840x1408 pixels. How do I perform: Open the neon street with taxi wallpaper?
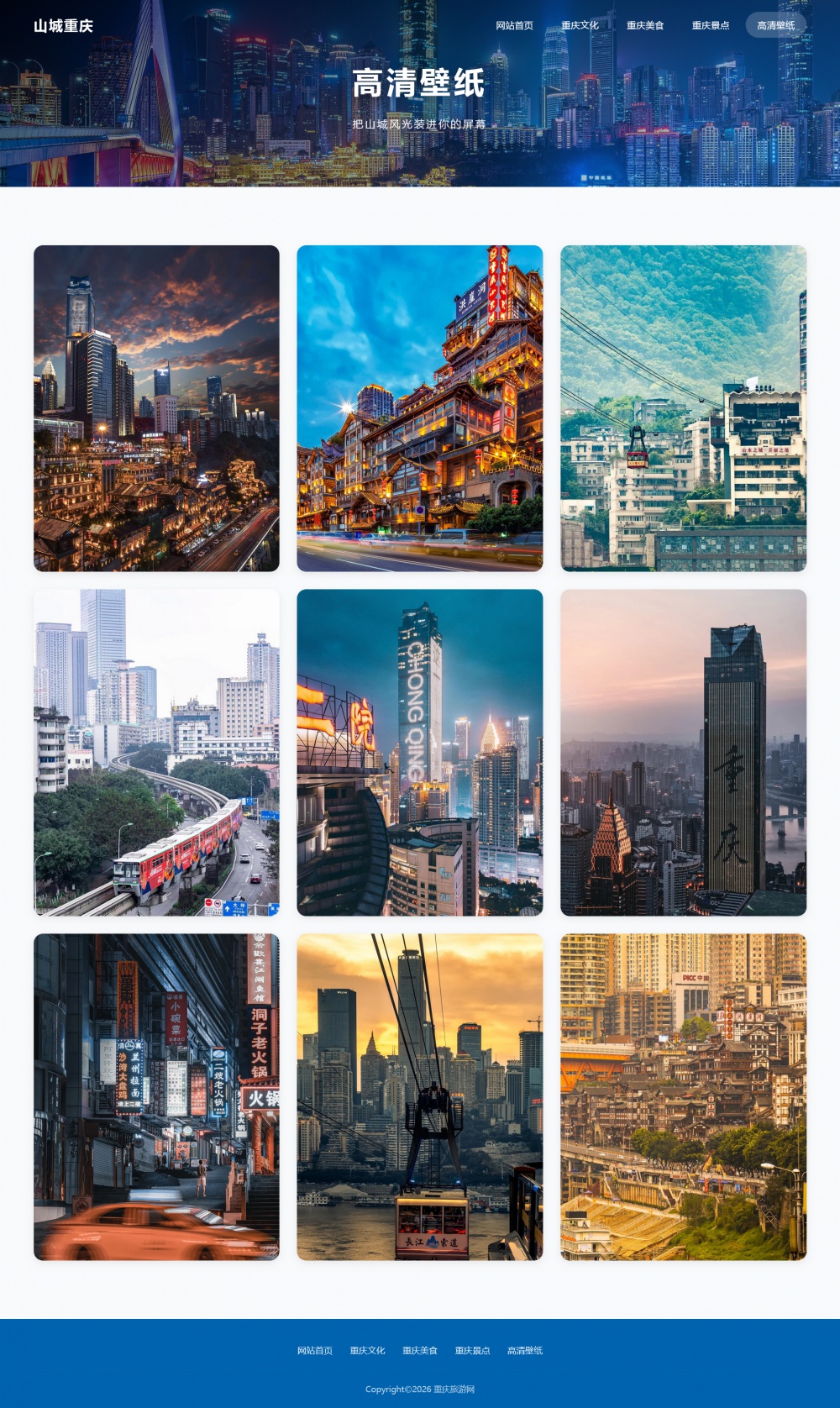pos(156,1096)
